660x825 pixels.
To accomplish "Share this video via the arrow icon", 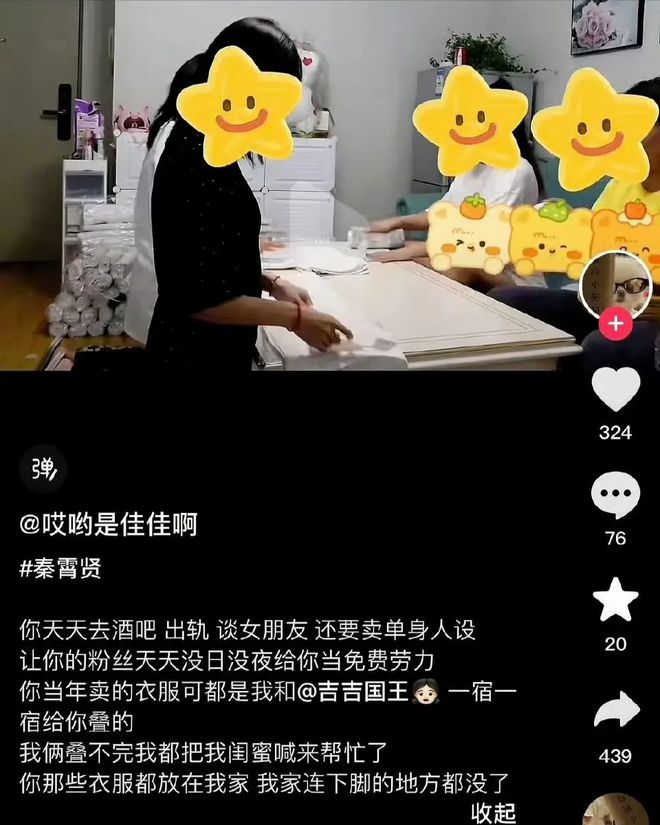I will 615,710.
